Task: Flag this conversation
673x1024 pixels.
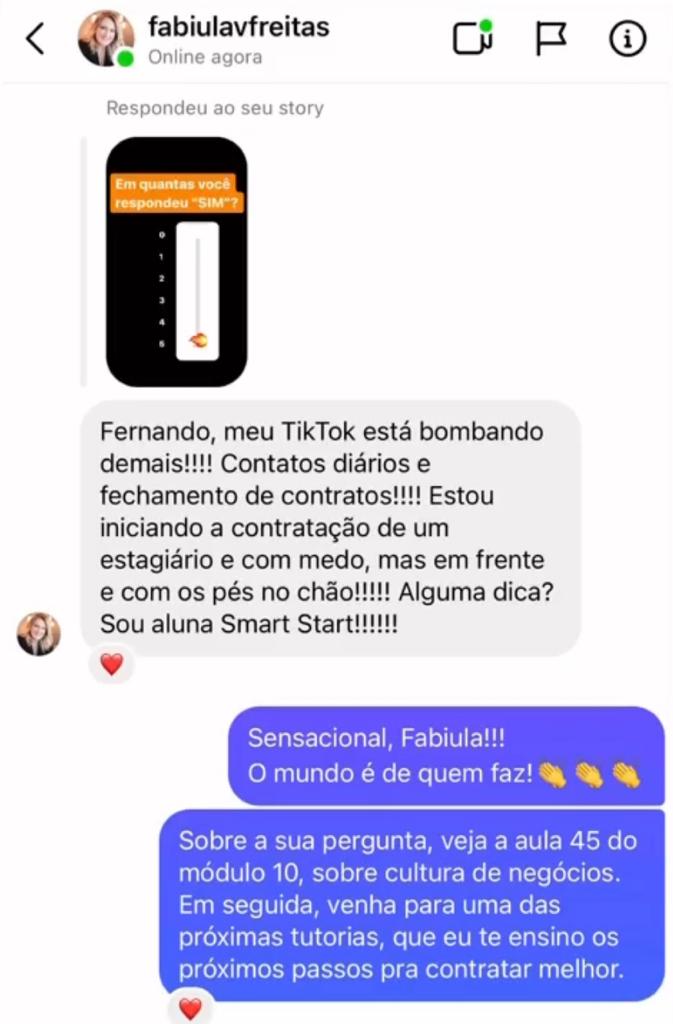Action: (550, 39)
